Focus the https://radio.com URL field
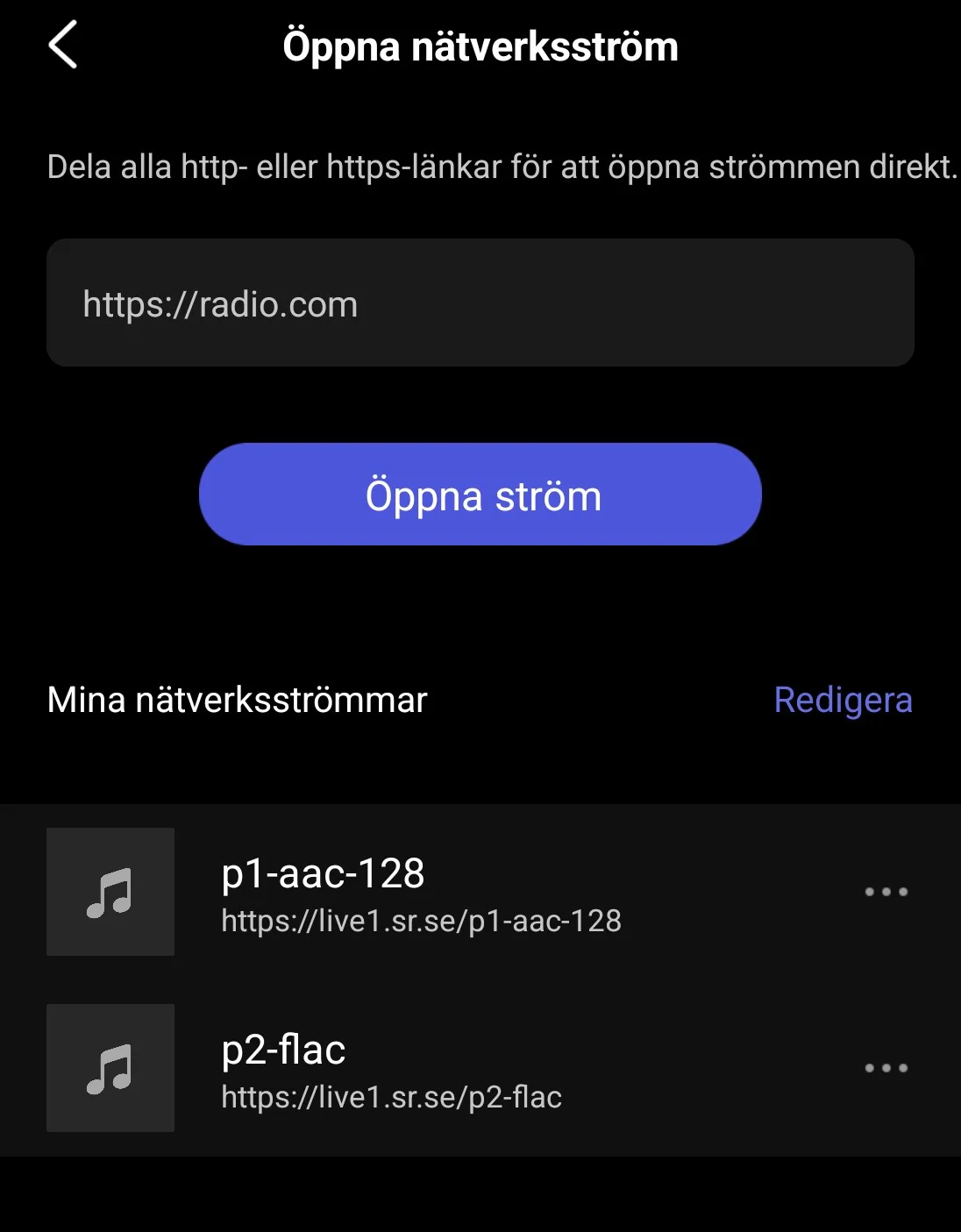Viewport: 961px width, 1232px height. point(480,303)
